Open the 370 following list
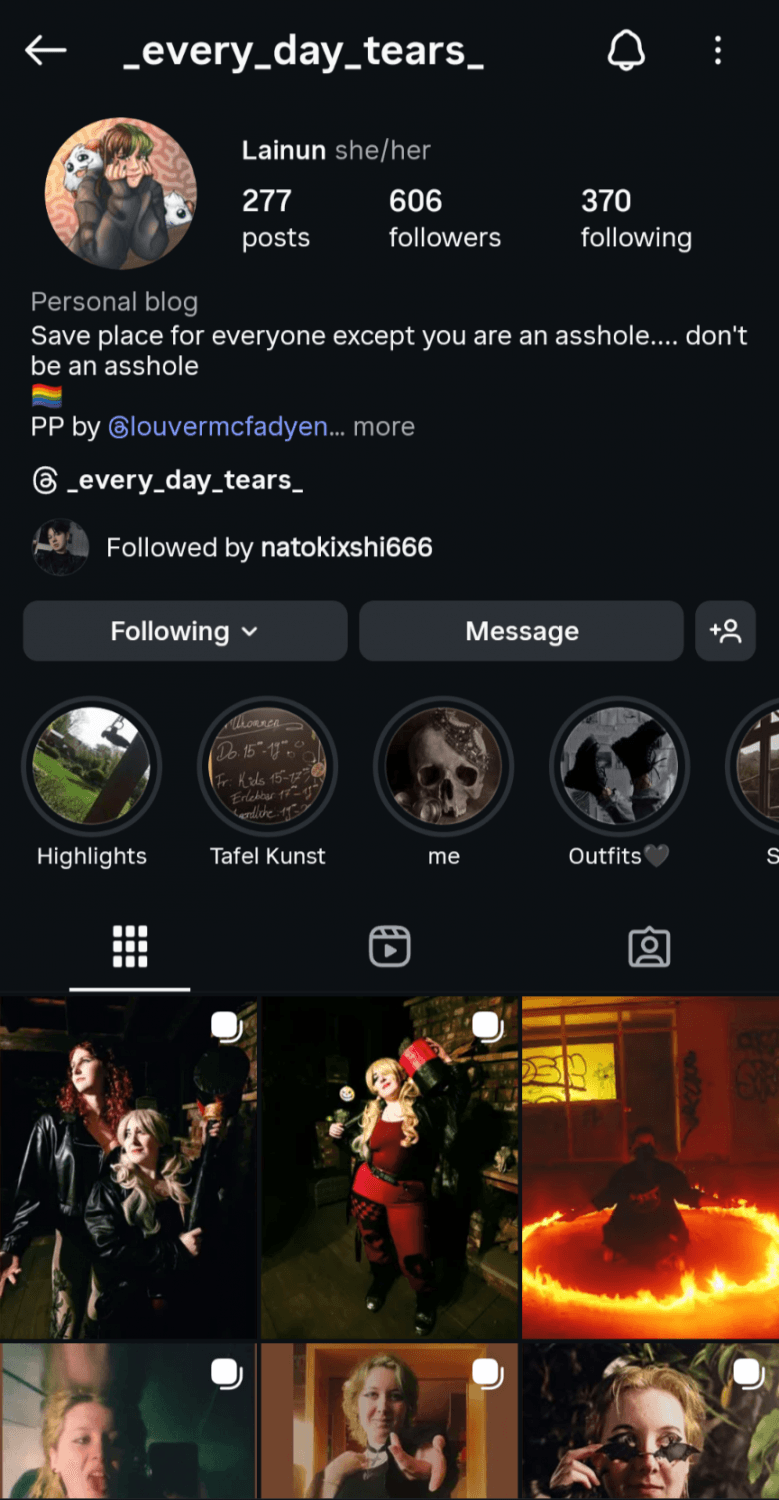The height and width of the screenshot is (1500, 779). (636, 218)
